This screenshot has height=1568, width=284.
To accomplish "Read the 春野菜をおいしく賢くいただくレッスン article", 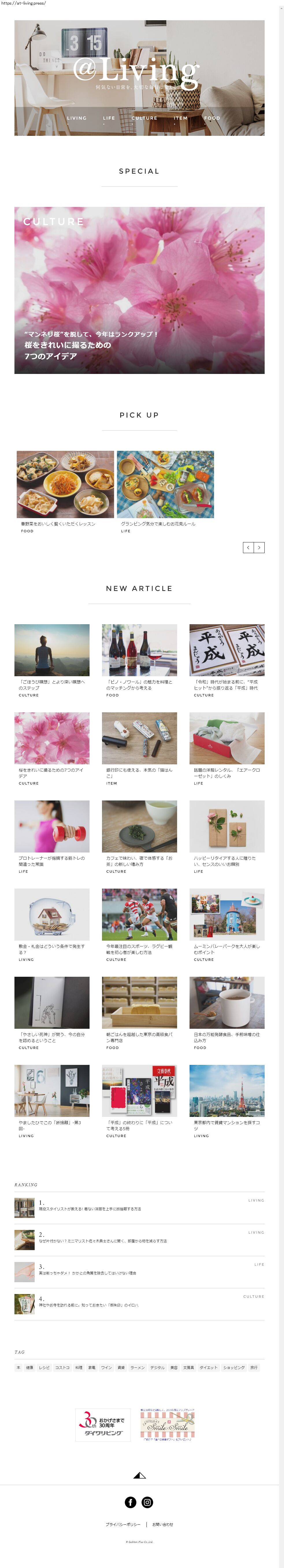I will click(x=65, y=485).
